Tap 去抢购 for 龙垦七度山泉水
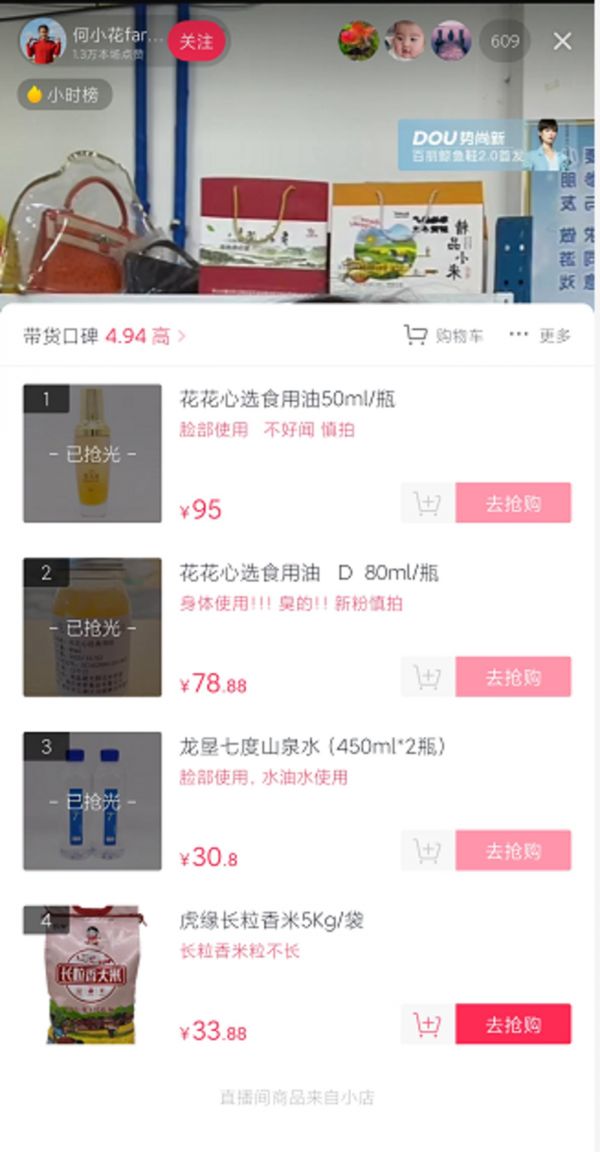This screenshot has width=600, height=1152. tap(513, 850)
